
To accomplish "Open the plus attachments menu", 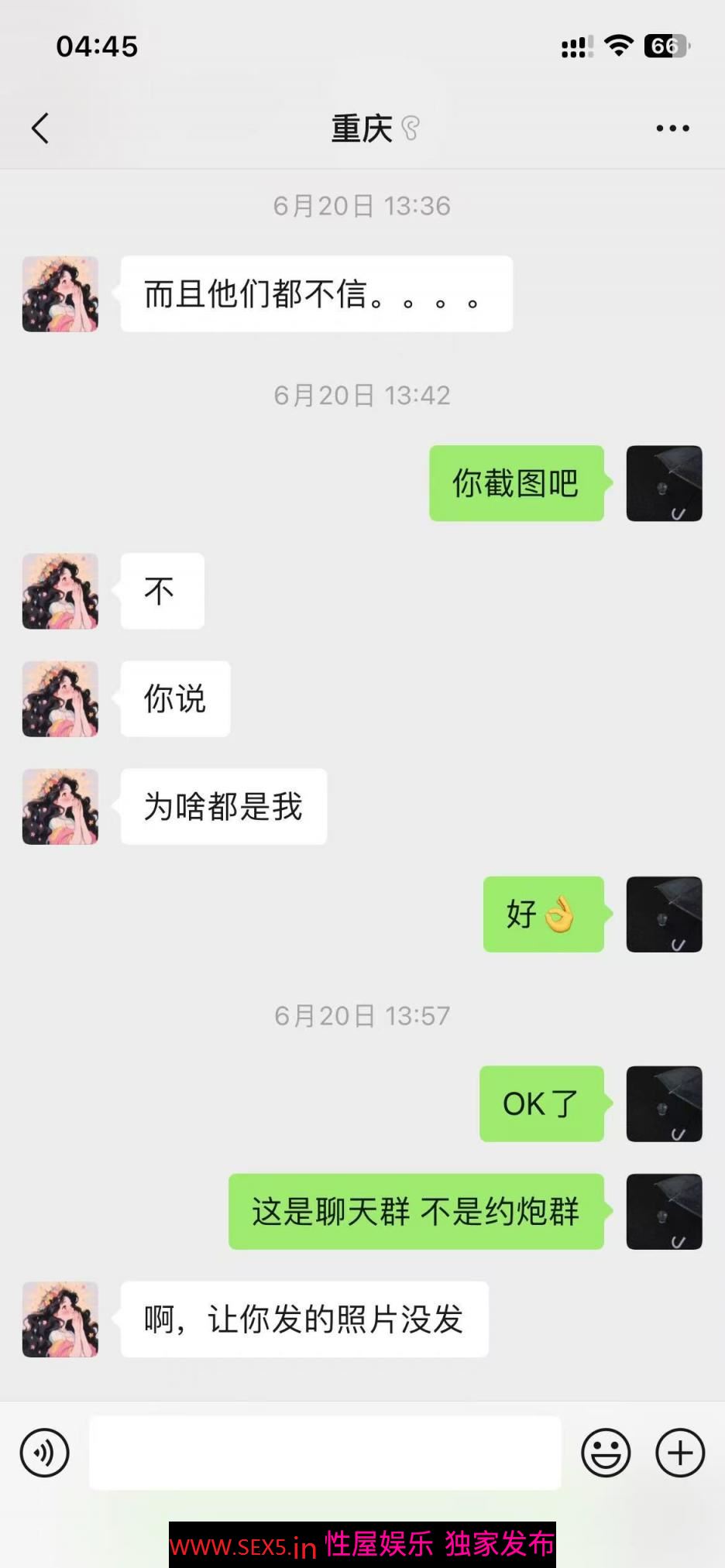I will [x=680, y=1453].
